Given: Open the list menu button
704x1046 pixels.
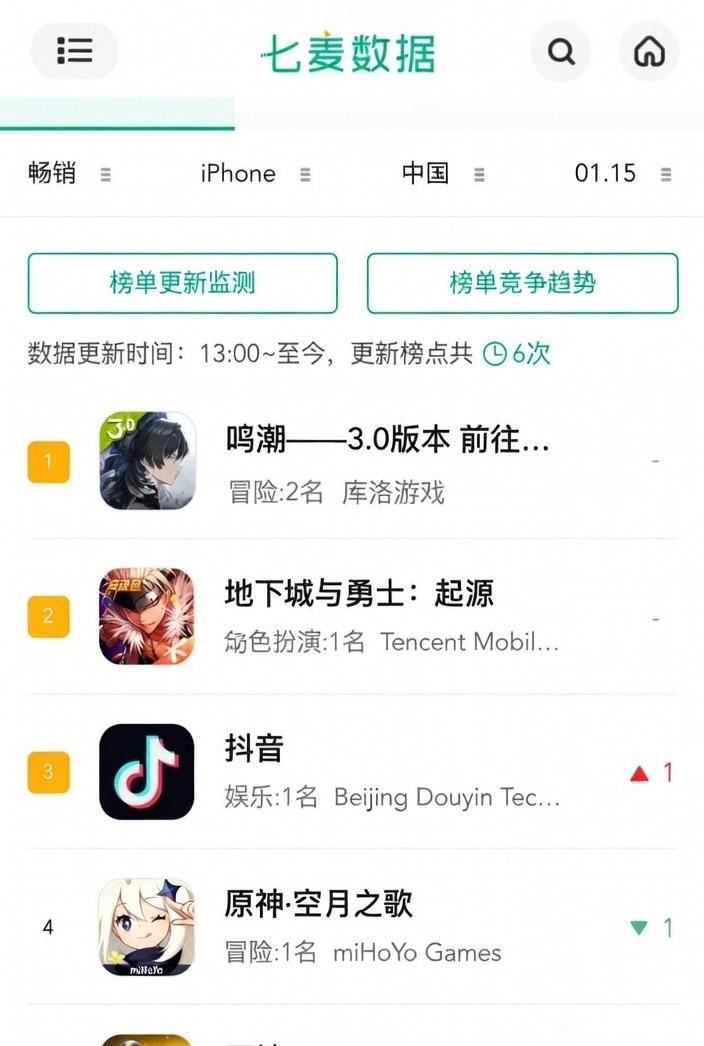Looking at the screenshot, I should (x=75, y=51).
